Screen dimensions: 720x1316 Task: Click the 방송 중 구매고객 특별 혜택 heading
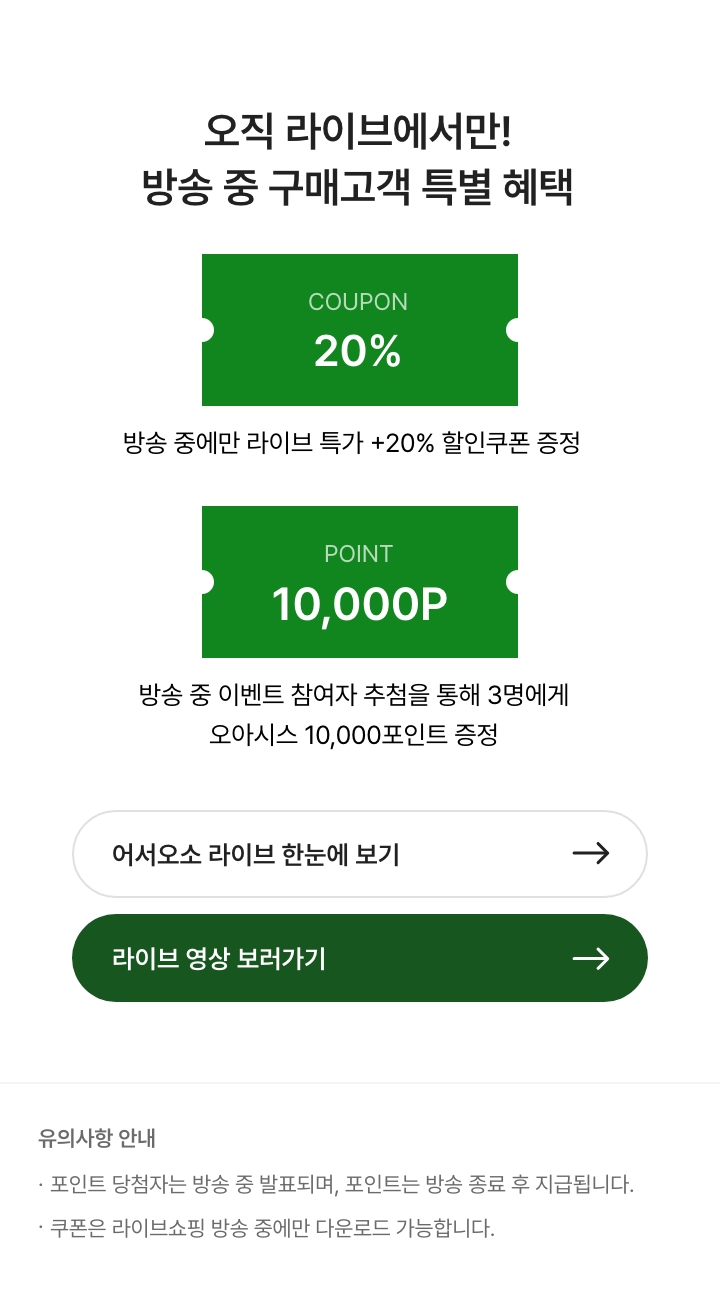click(x=360, y=184)
